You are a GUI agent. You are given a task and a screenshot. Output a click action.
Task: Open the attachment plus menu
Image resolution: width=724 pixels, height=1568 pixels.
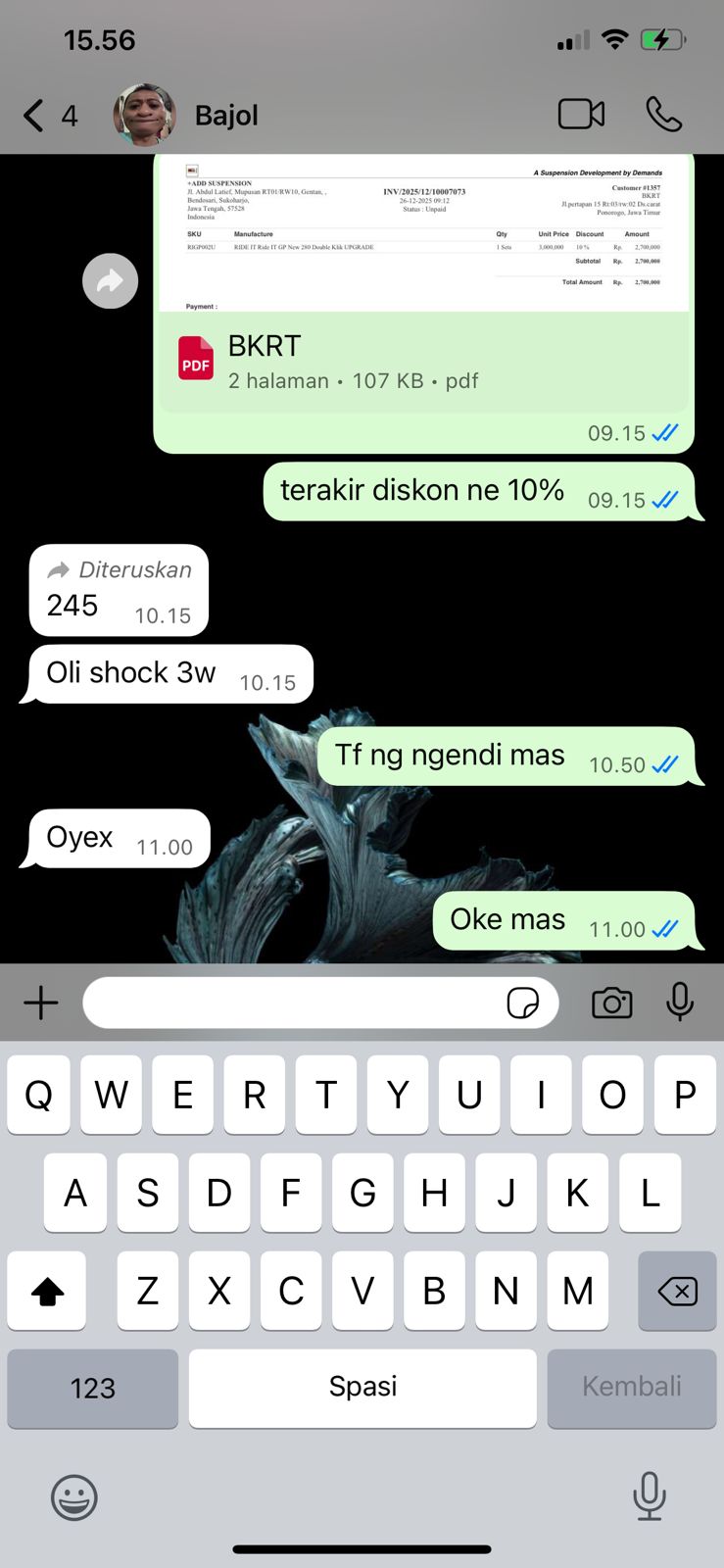coord(41,1003)
